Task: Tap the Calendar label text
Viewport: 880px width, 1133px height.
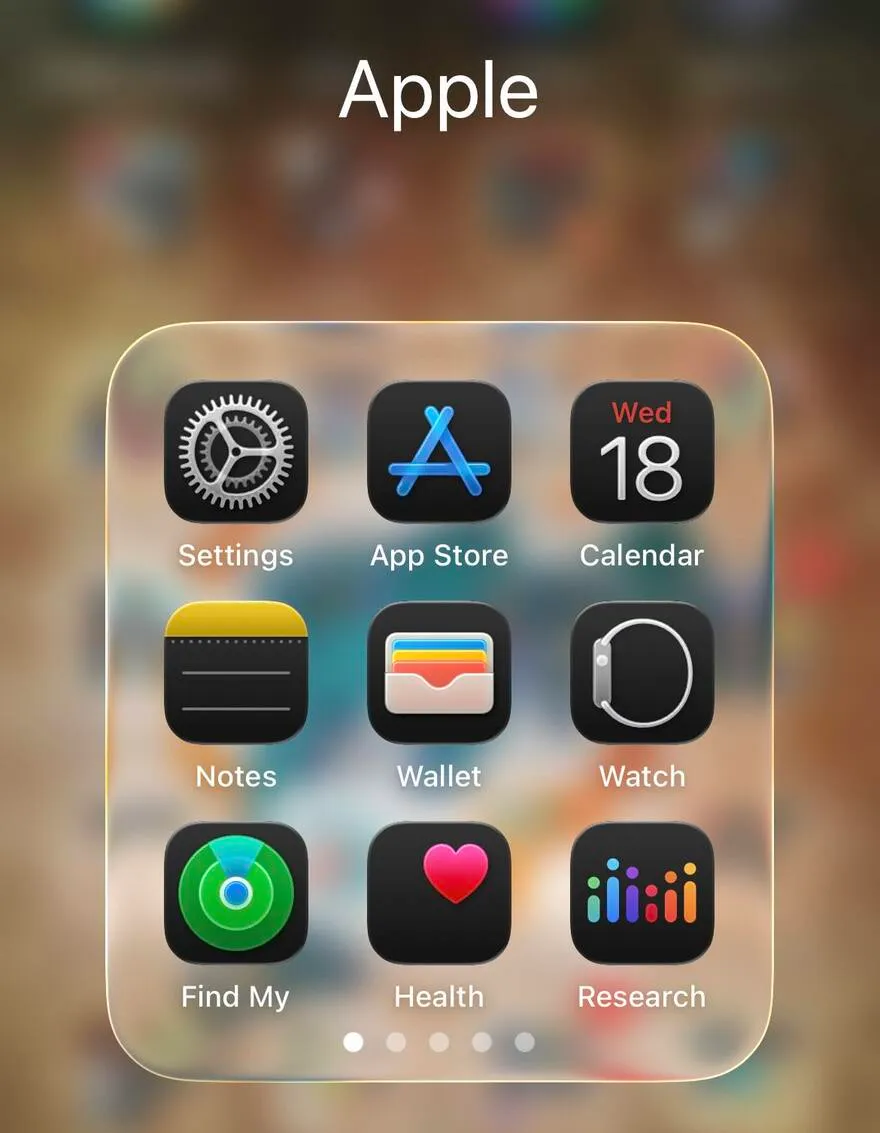Action: [641, 556]
